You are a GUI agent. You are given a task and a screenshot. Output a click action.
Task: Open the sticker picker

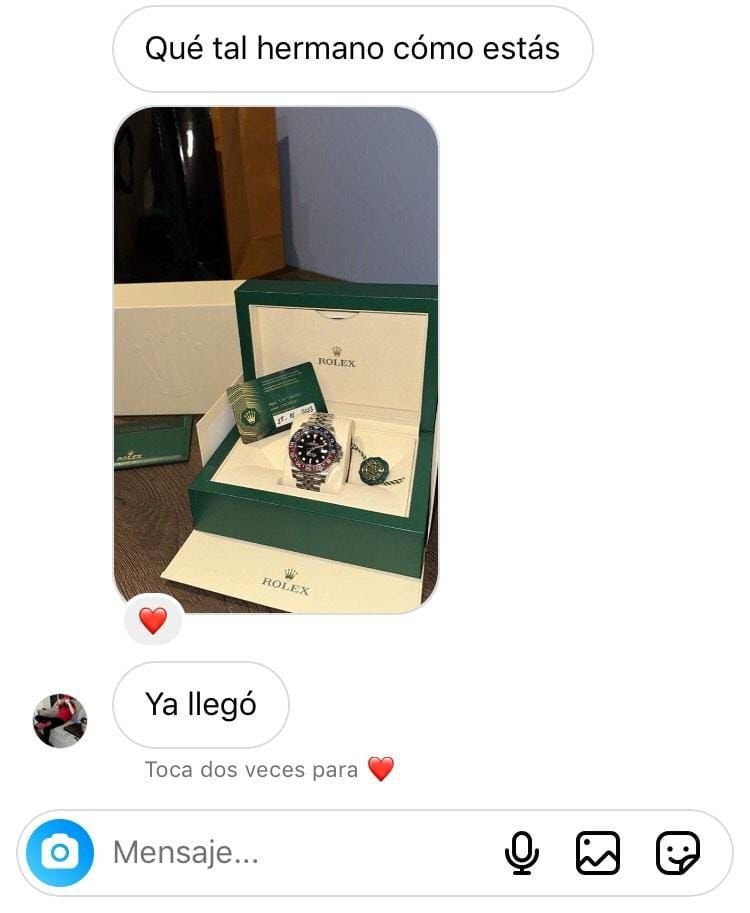[677, 853]
